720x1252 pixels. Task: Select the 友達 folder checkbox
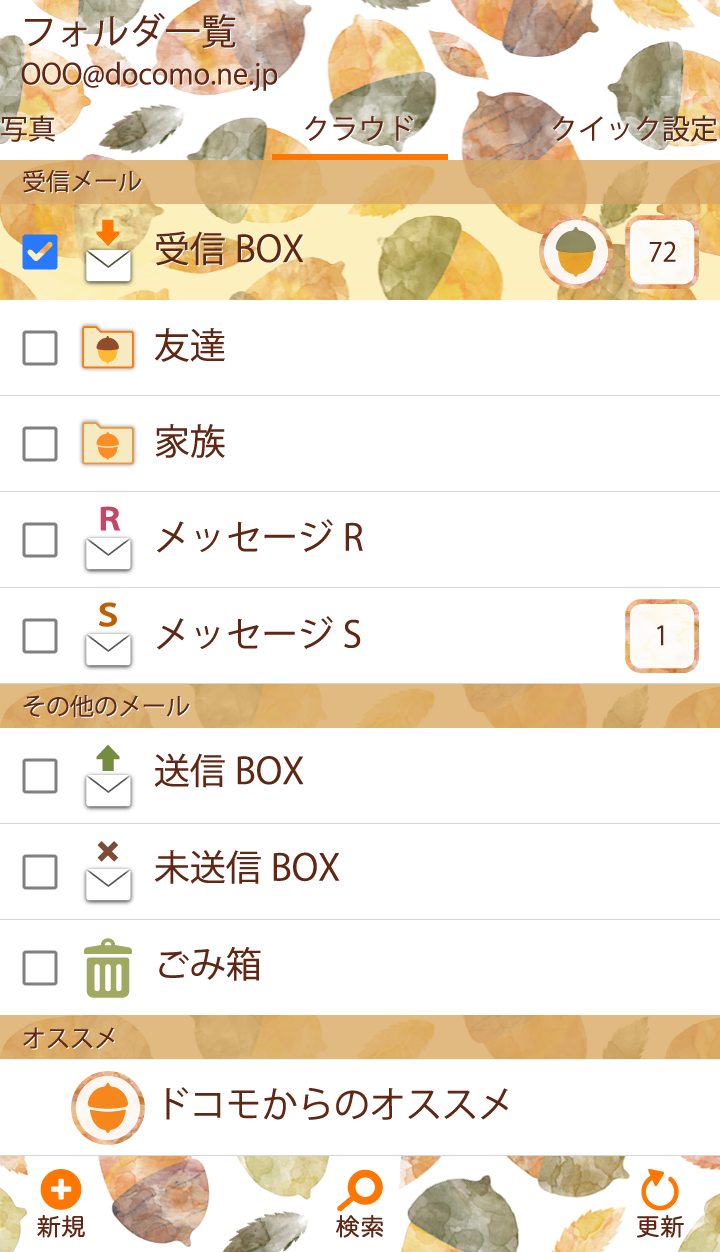tap(40, 348)
